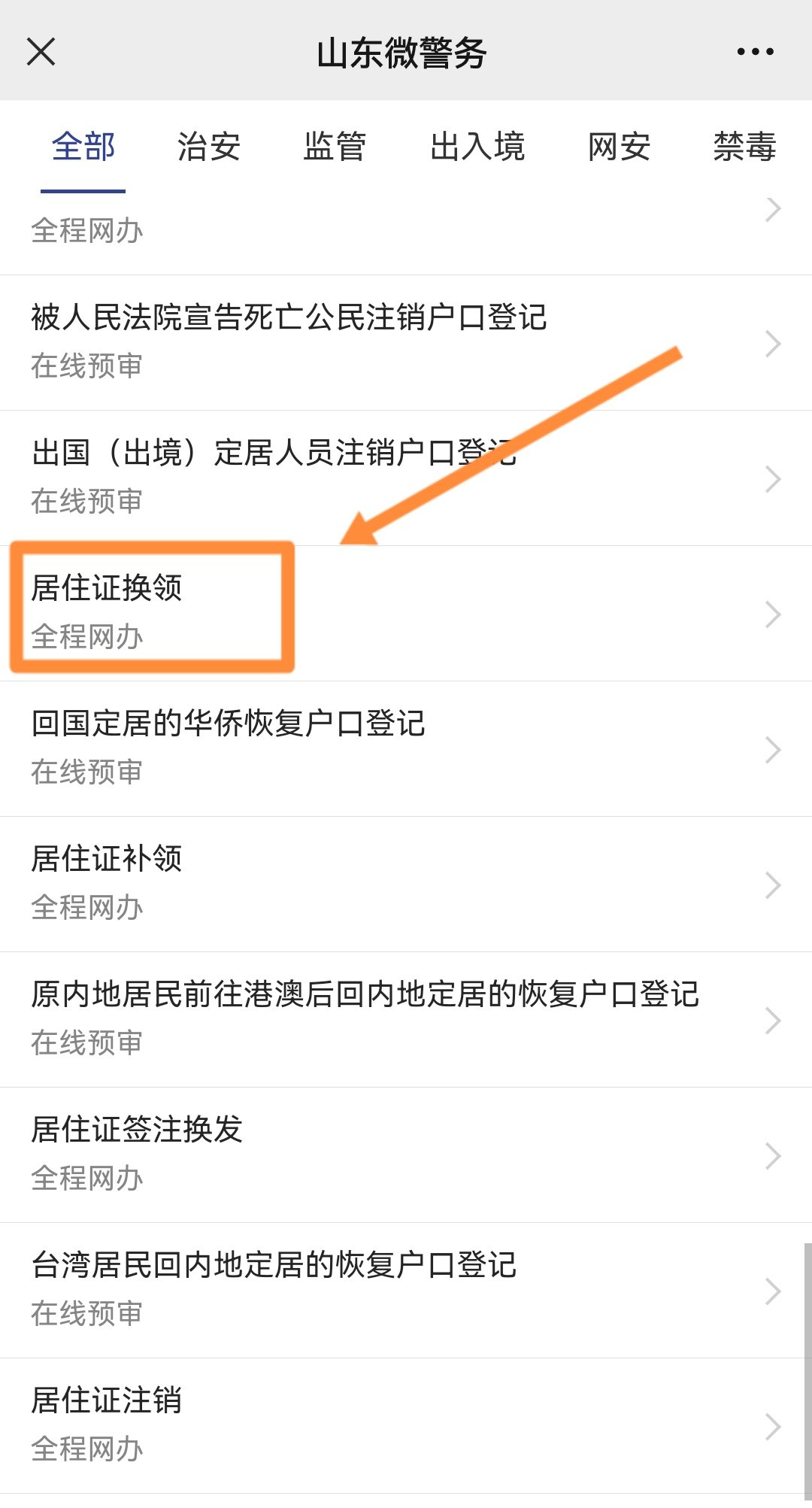This screenshot has width=812, height=1508.
Task: Open 原内地居民前往港澳后回内地定居的恢复户口登记
Action: pyautogui.click(x=406, y=1019)
